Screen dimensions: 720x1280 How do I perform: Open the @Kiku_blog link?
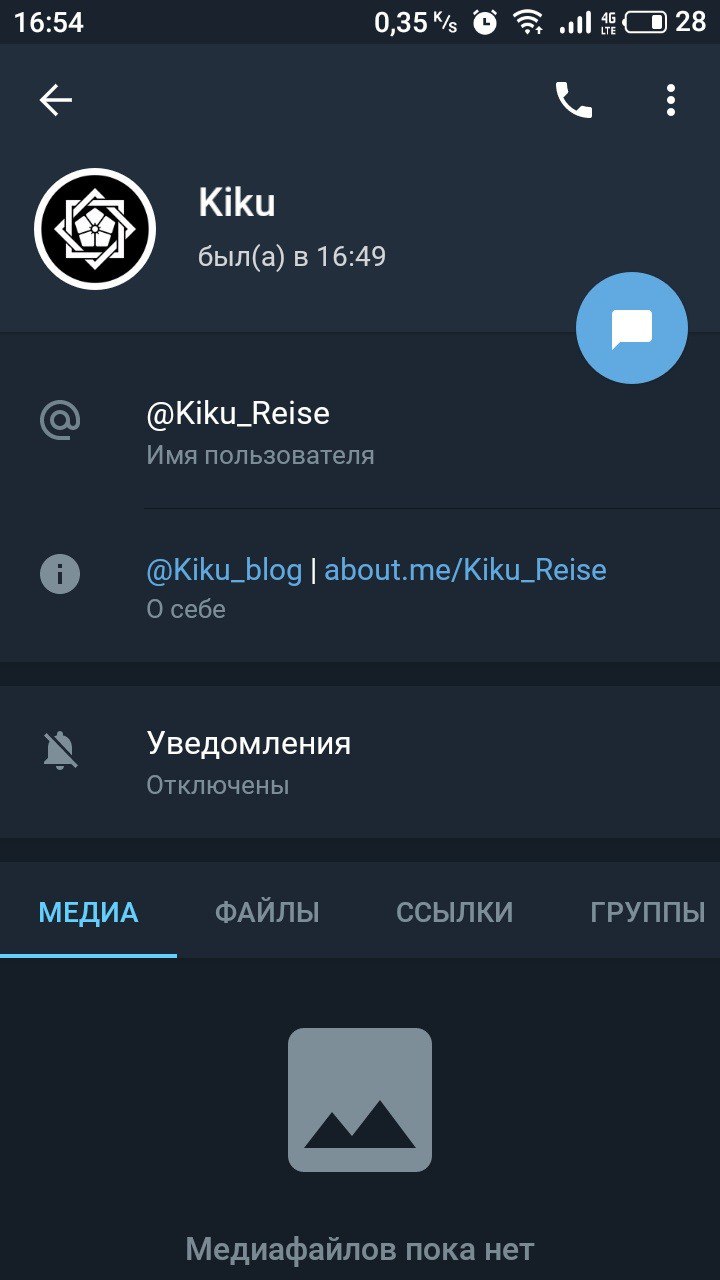pos(225,570)
